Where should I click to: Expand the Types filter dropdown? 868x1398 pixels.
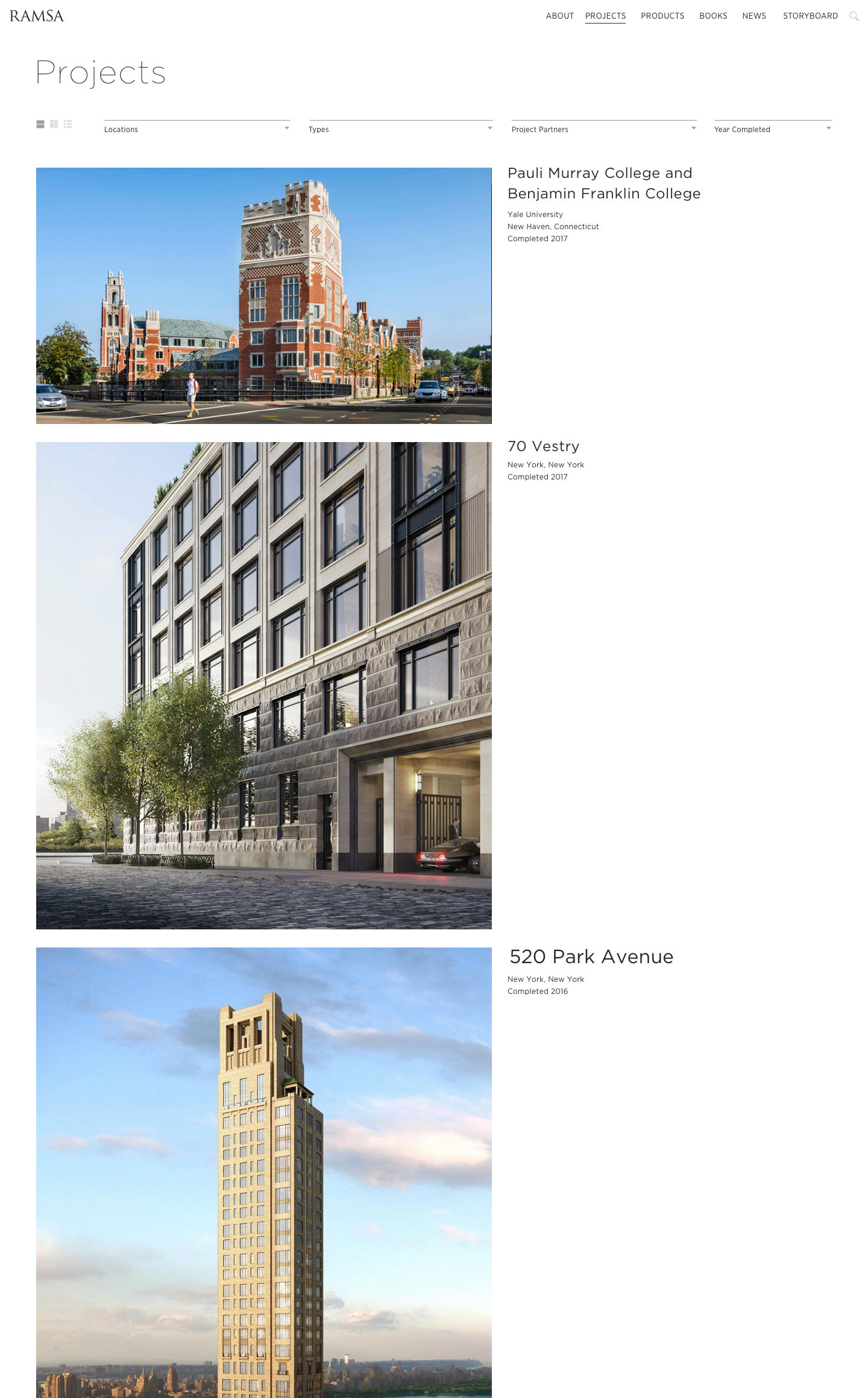click(x=400, y=129)
